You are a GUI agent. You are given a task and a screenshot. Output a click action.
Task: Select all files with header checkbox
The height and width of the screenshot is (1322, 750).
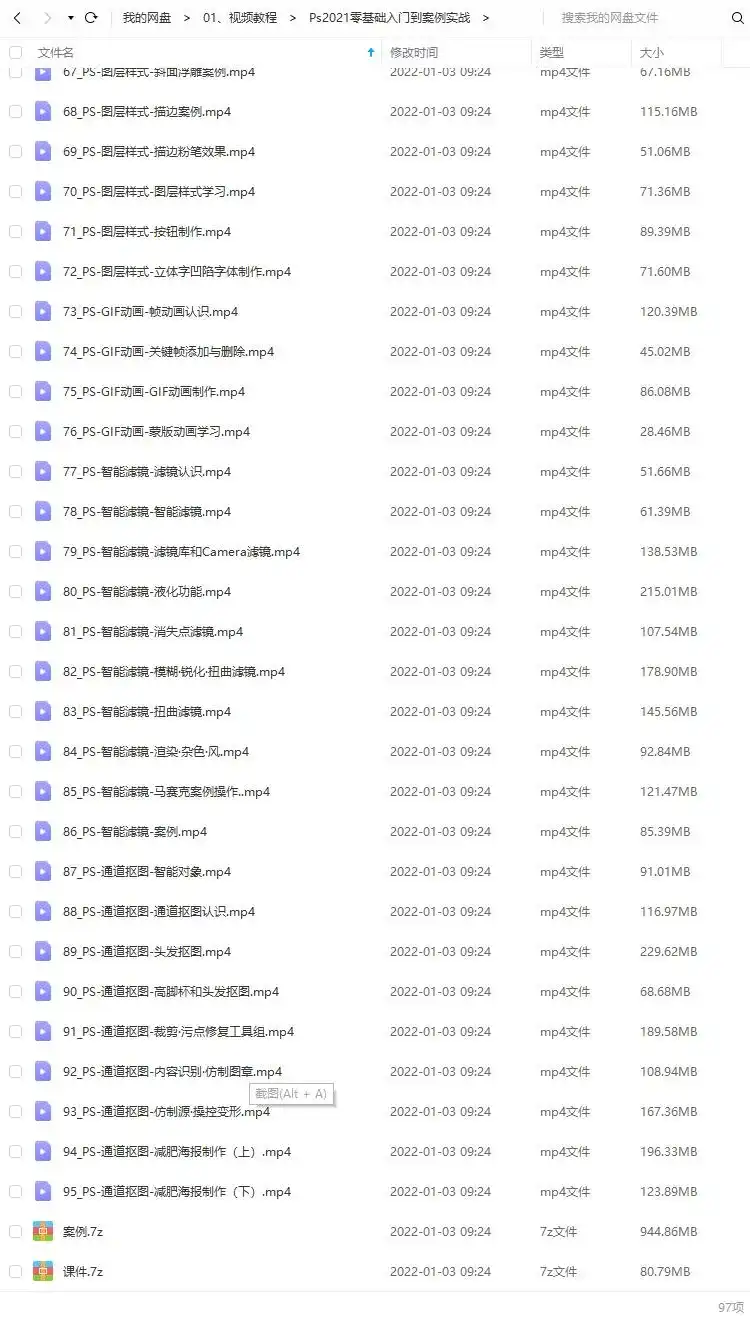coord(15,52)
